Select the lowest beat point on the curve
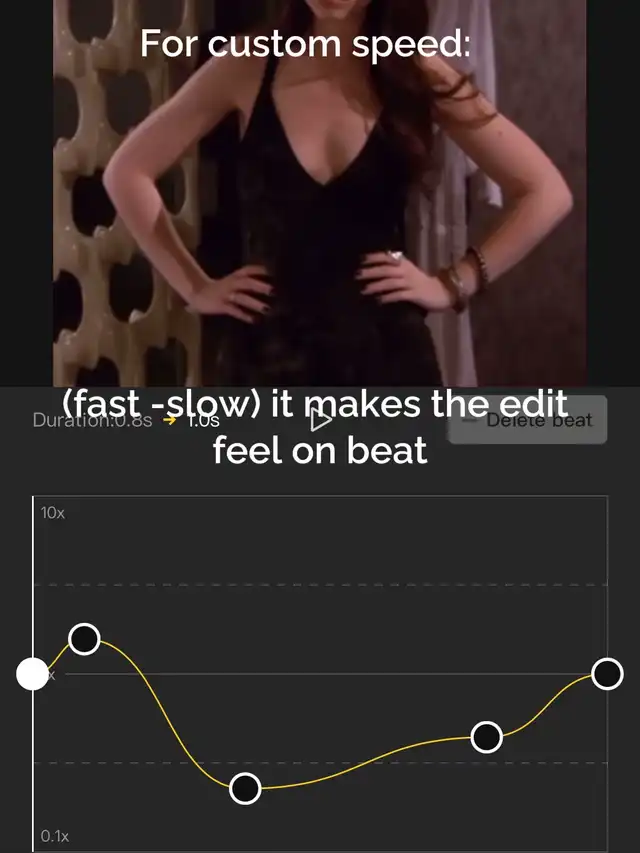Viewport: 640px width, 853px height. point(245,788)
